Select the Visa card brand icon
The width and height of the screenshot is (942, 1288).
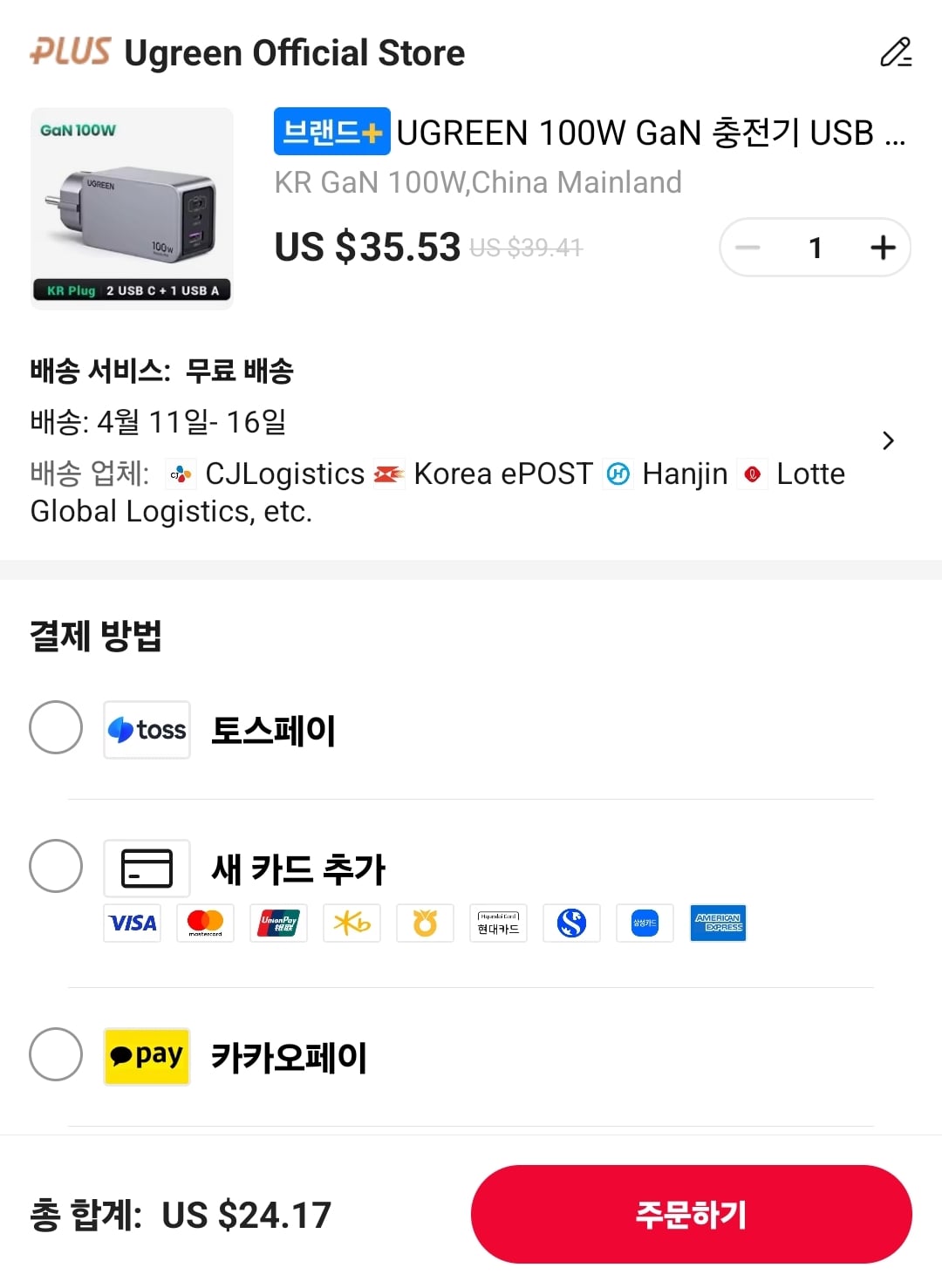[x=132, y=923]
